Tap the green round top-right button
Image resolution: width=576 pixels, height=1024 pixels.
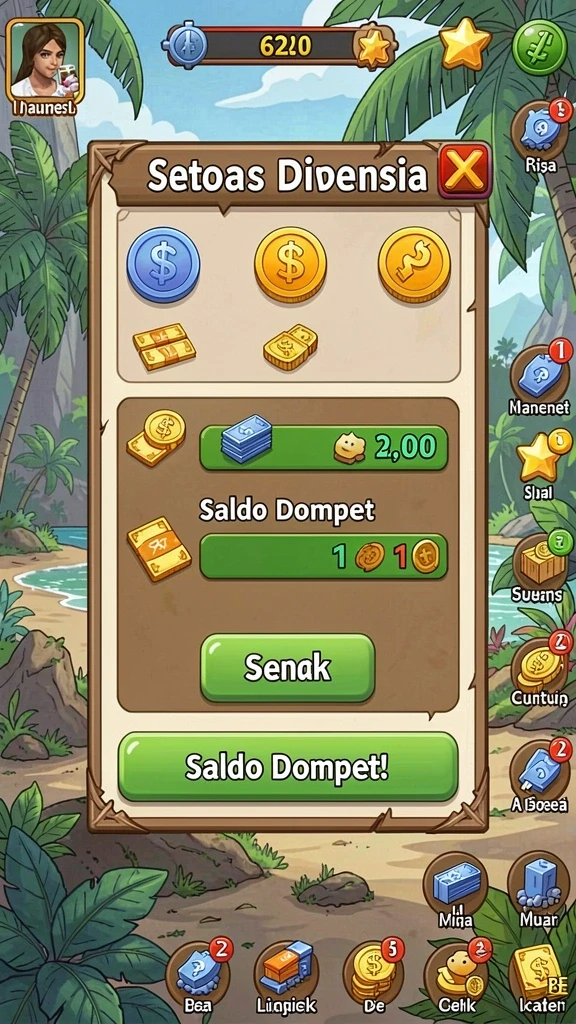539,48
